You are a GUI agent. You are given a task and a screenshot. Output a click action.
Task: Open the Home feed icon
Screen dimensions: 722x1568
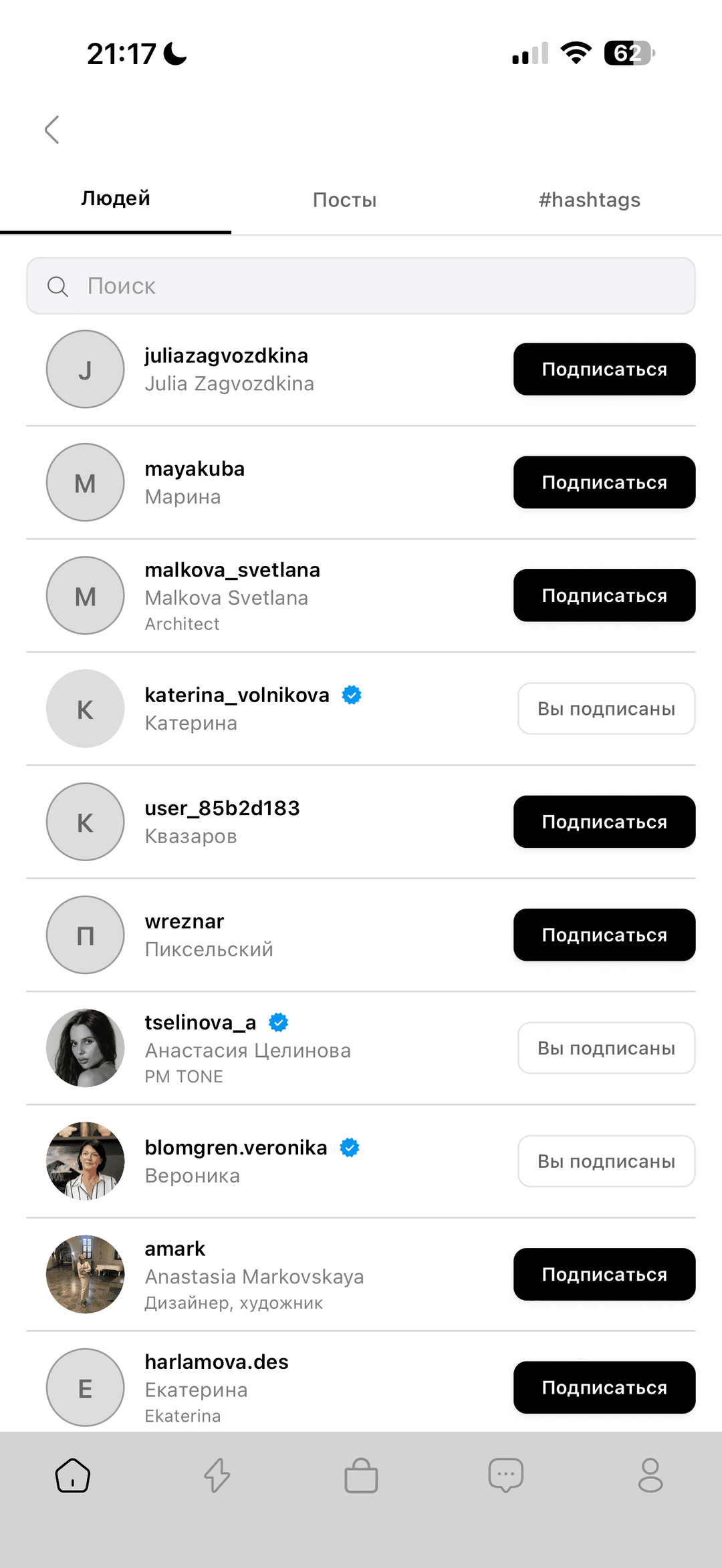[x=72, y=1476]
